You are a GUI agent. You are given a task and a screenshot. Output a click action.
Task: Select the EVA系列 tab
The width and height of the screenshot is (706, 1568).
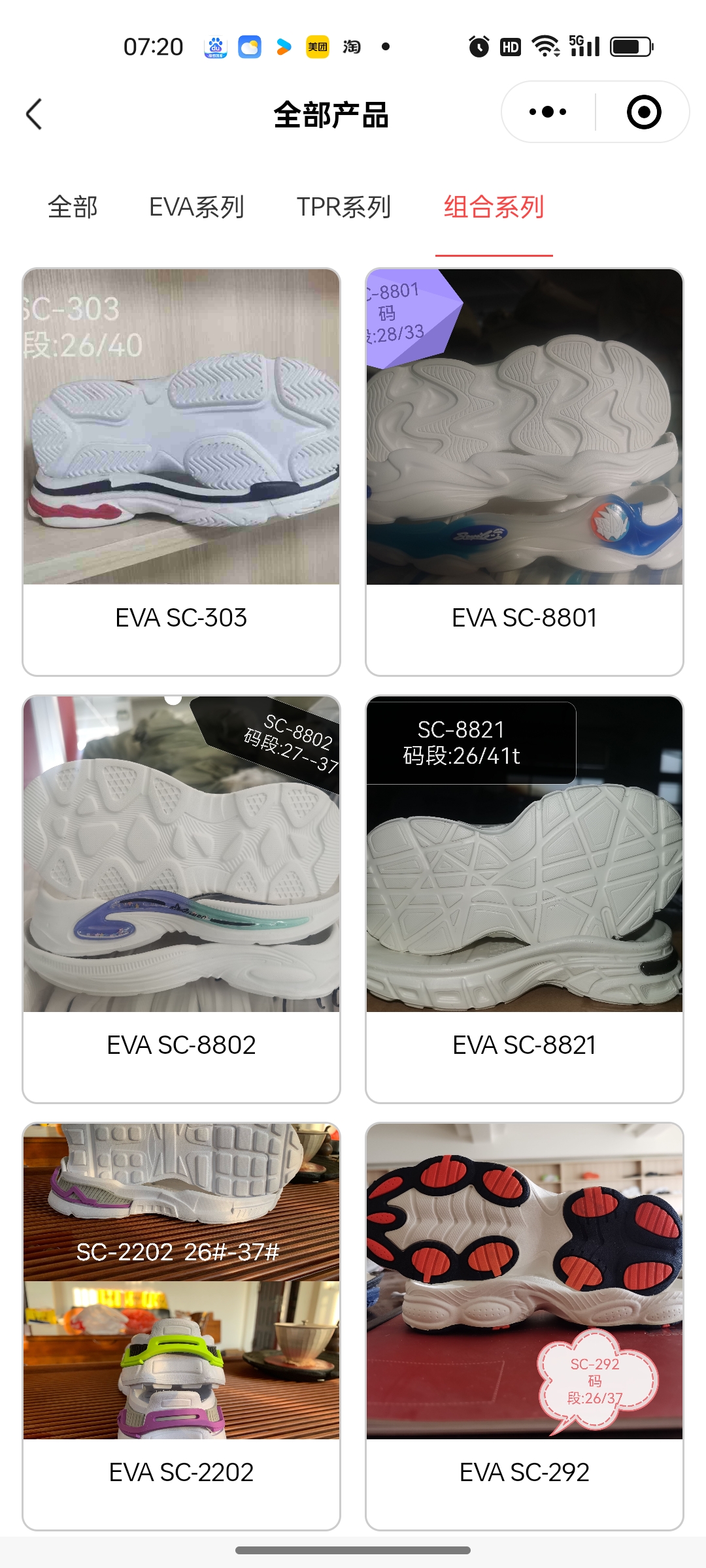pyautogui.click(x=196, y=207)
